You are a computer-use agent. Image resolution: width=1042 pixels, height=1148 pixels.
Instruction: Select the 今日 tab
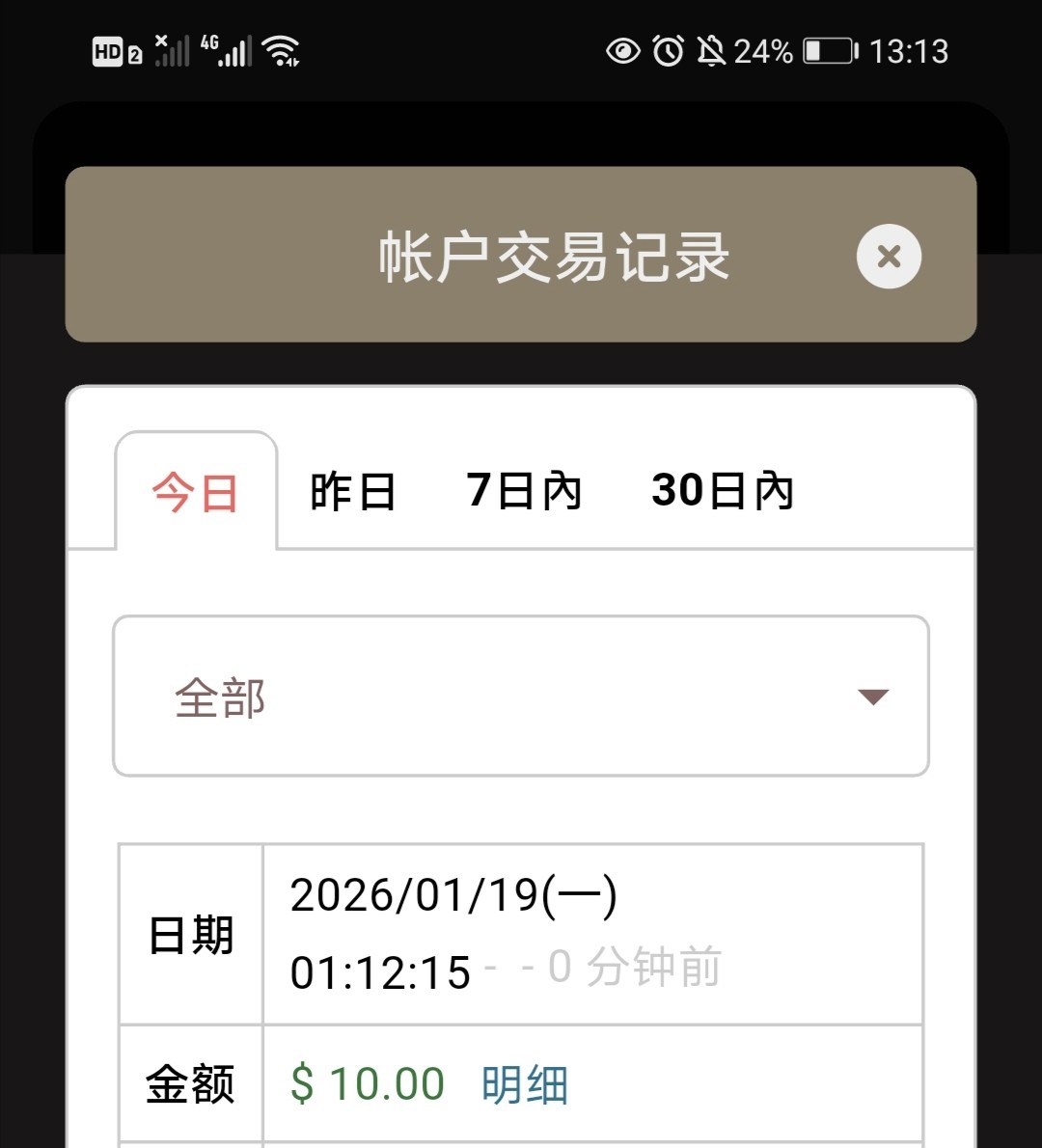click(x=196, y=493)
